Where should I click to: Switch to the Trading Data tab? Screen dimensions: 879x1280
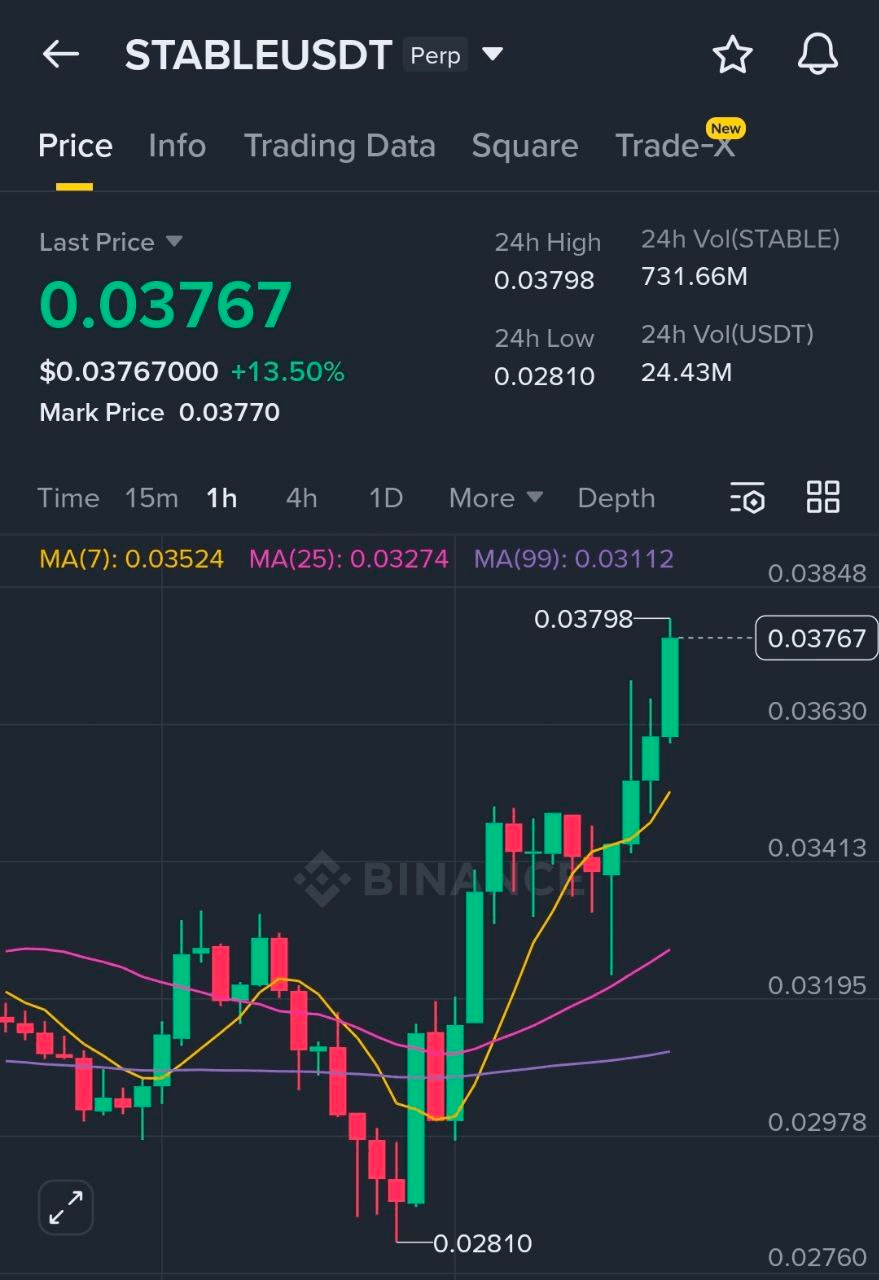(x=339, y=145)
